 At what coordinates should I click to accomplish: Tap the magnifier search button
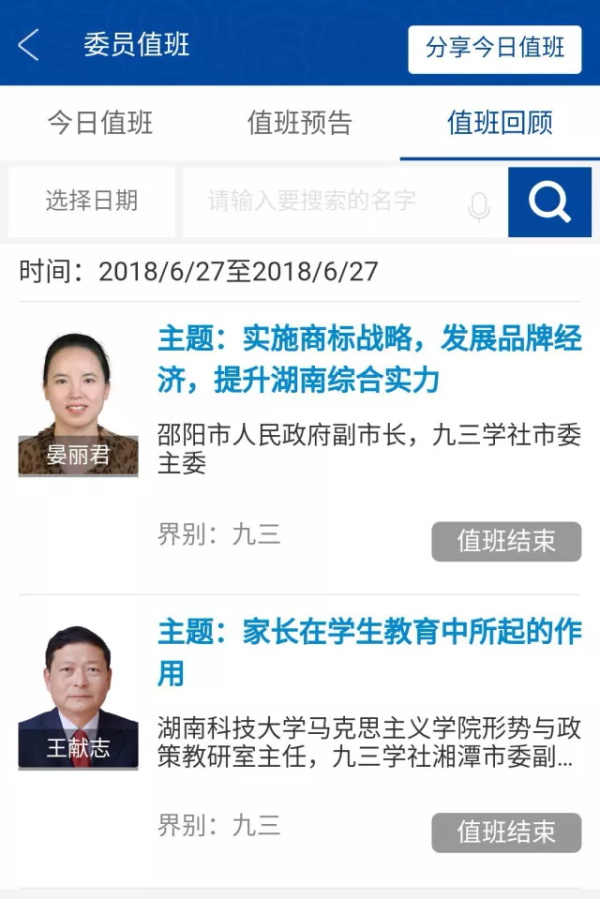tap(549, 202)
